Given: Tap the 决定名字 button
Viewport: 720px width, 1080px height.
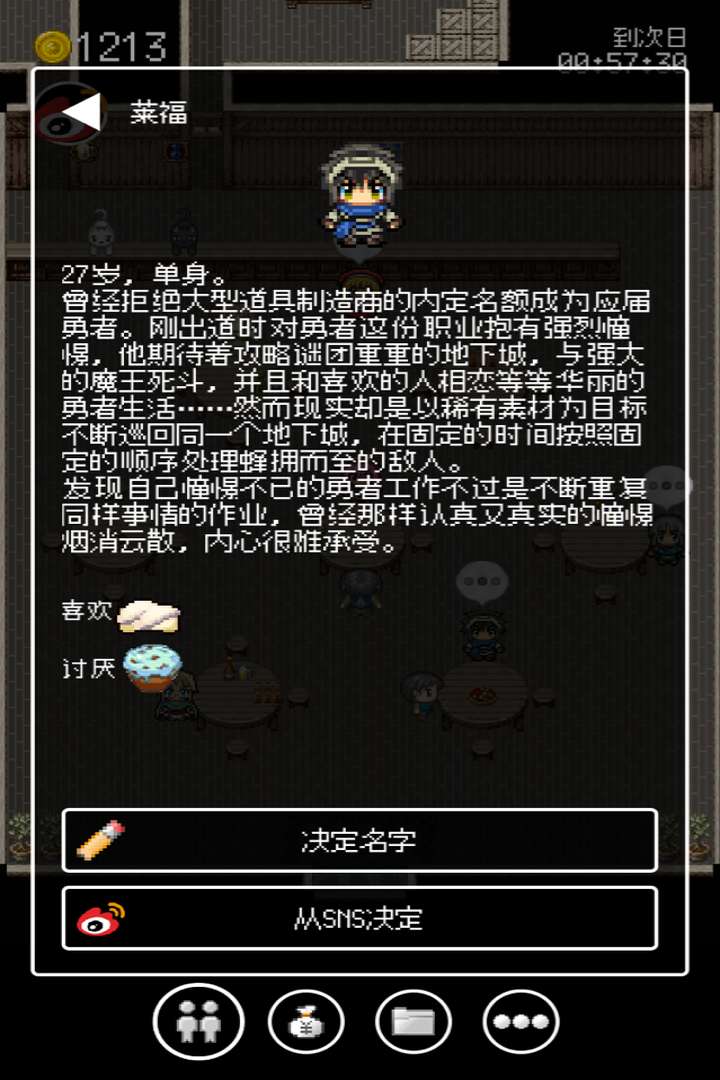Looking at the screenshot, I should coord(360,840).
